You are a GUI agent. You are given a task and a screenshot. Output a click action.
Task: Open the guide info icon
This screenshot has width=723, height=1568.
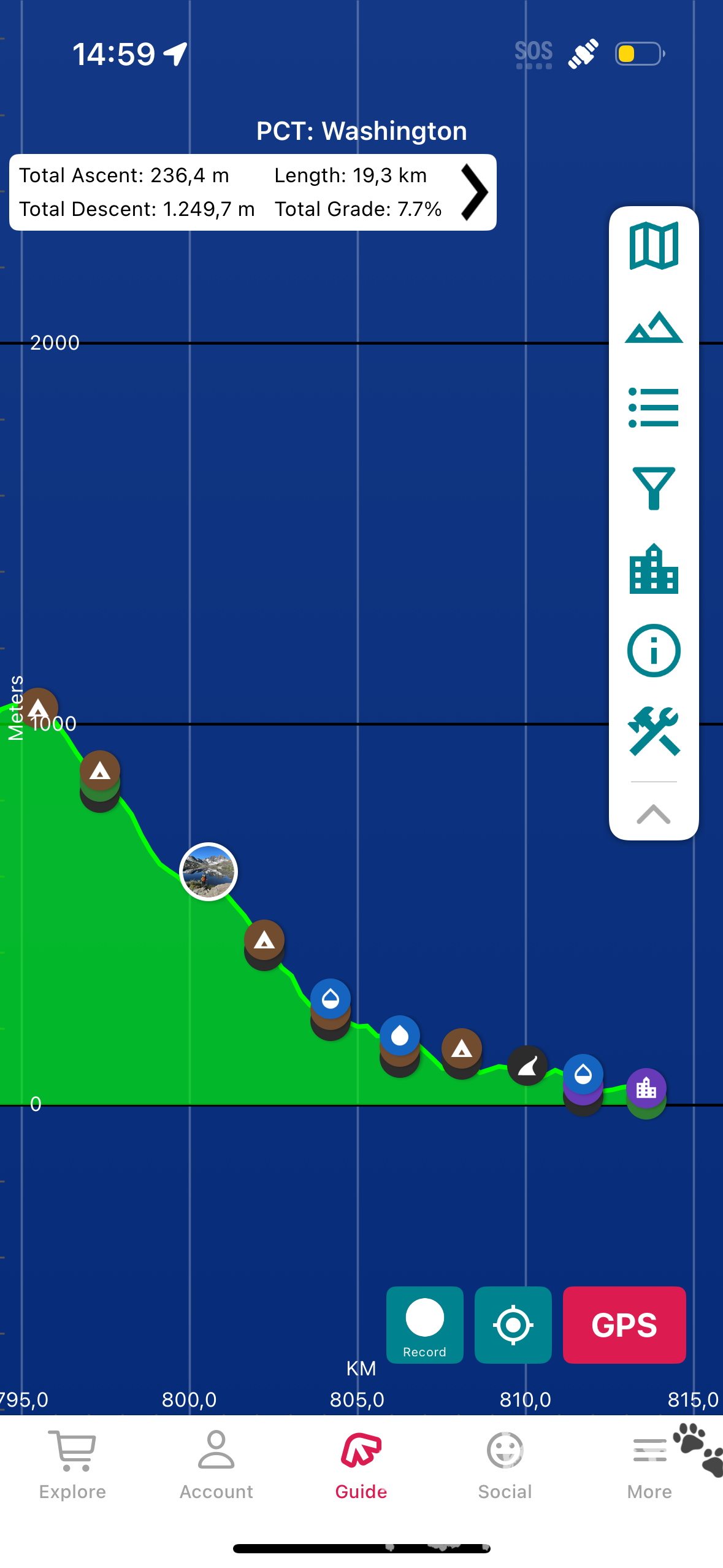[654, 650]
